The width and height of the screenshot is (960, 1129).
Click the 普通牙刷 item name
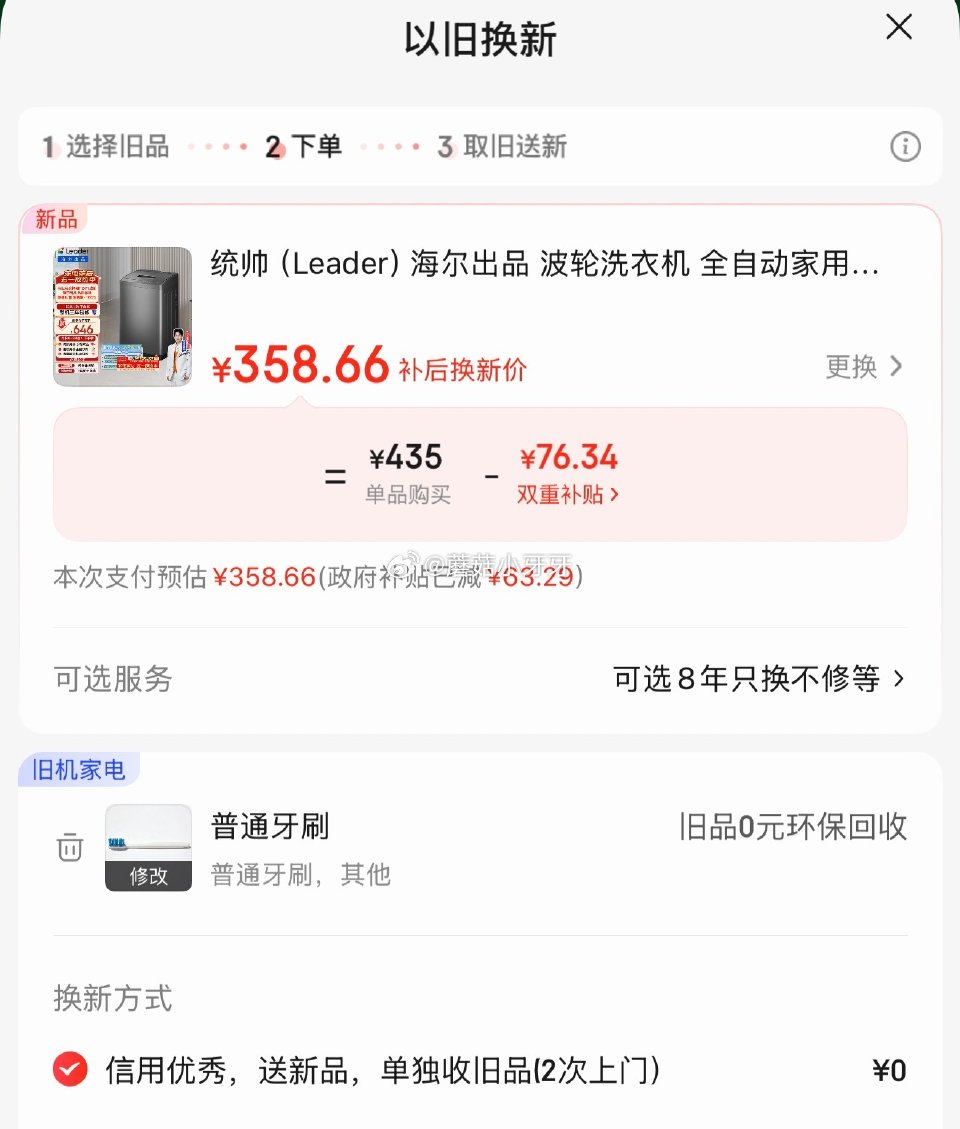(x=269, y=827)
